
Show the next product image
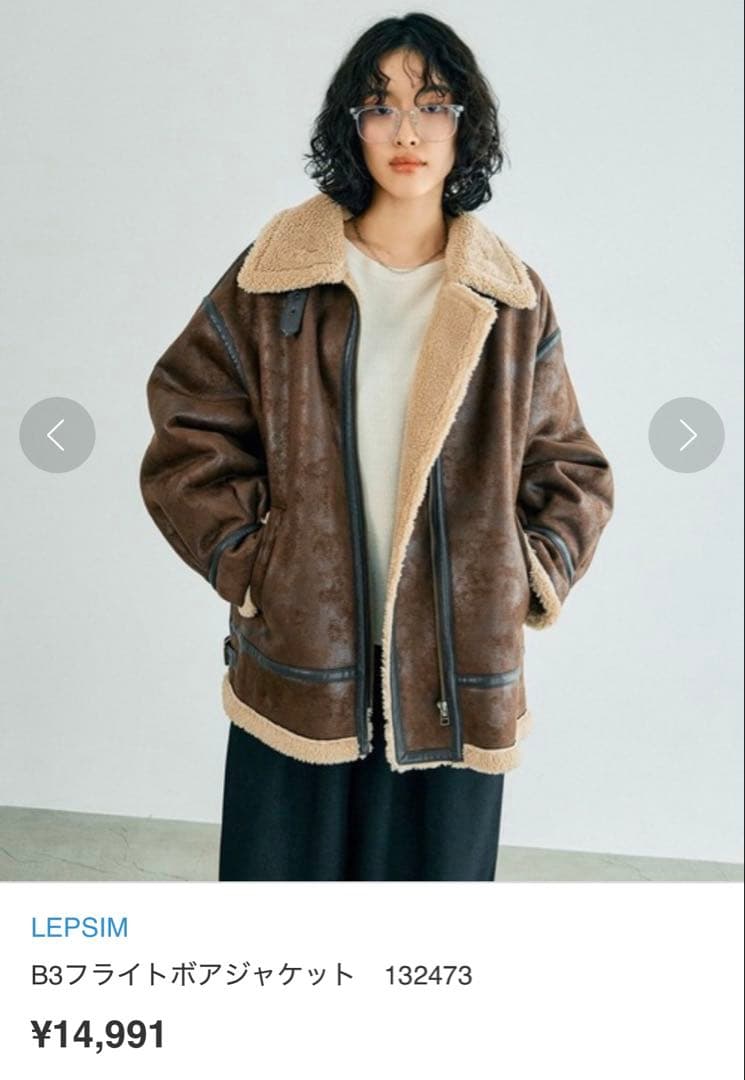click(686, 435)
